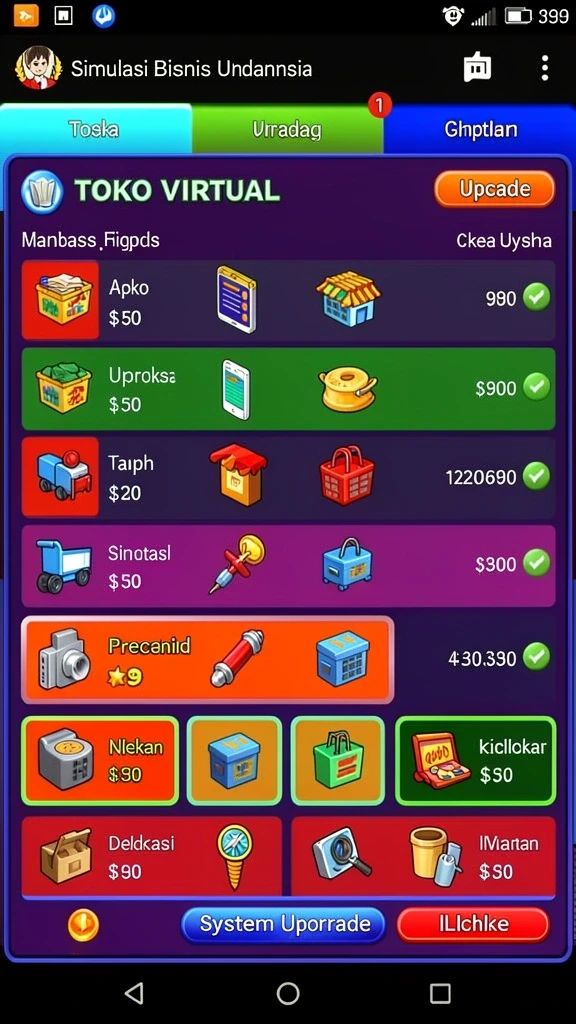
Task: Open the Deldkasi $90 card
Action: 152,856
